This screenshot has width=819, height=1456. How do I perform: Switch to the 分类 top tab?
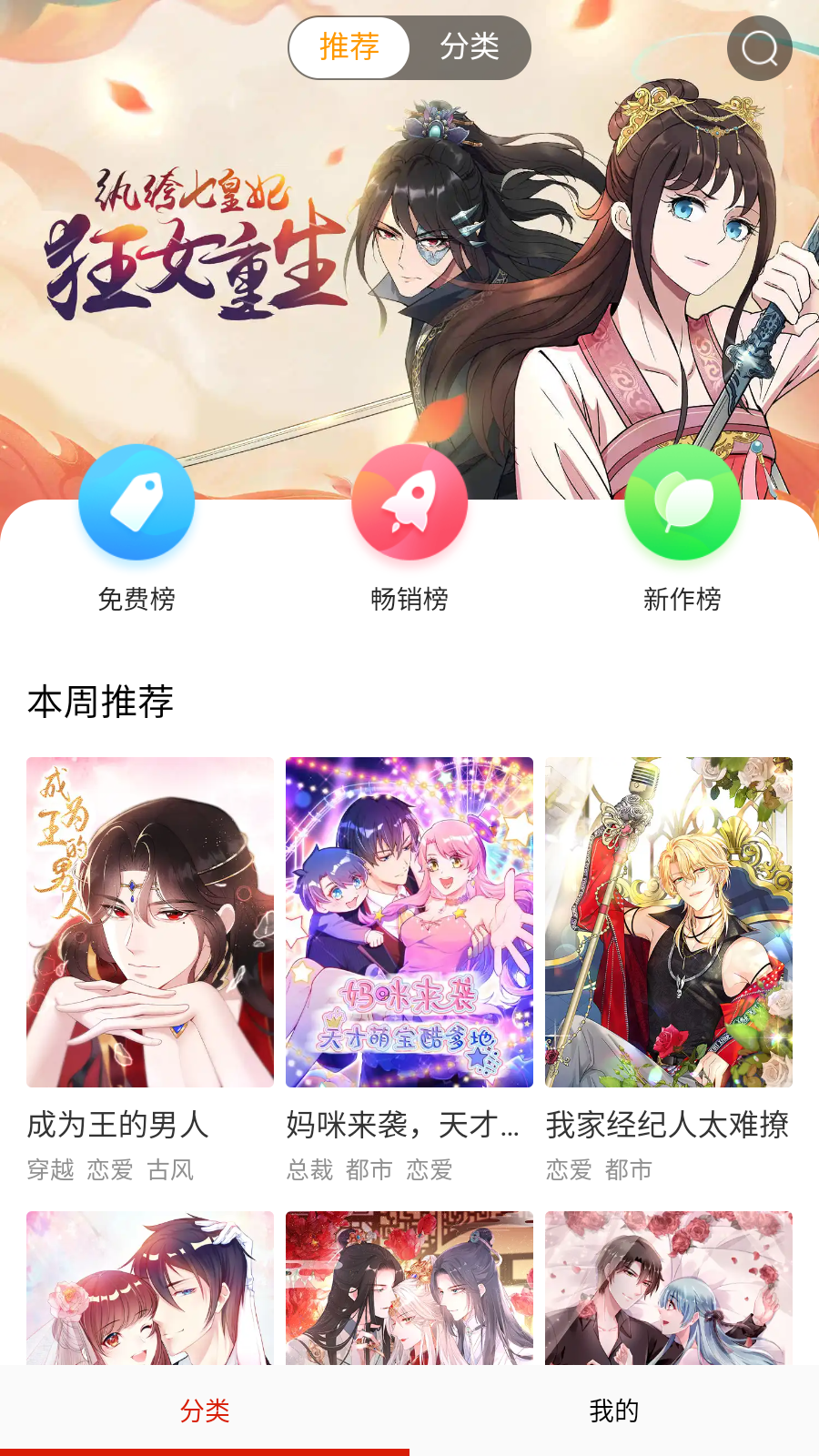click(x=470, y=46)
